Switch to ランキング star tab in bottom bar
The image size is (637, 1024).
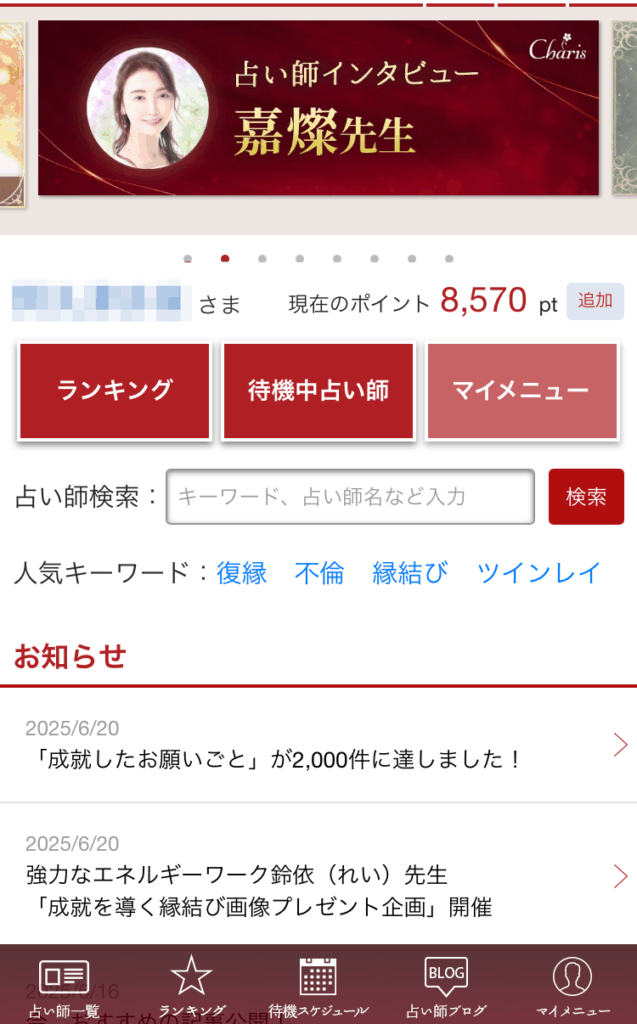pos(191,986)
